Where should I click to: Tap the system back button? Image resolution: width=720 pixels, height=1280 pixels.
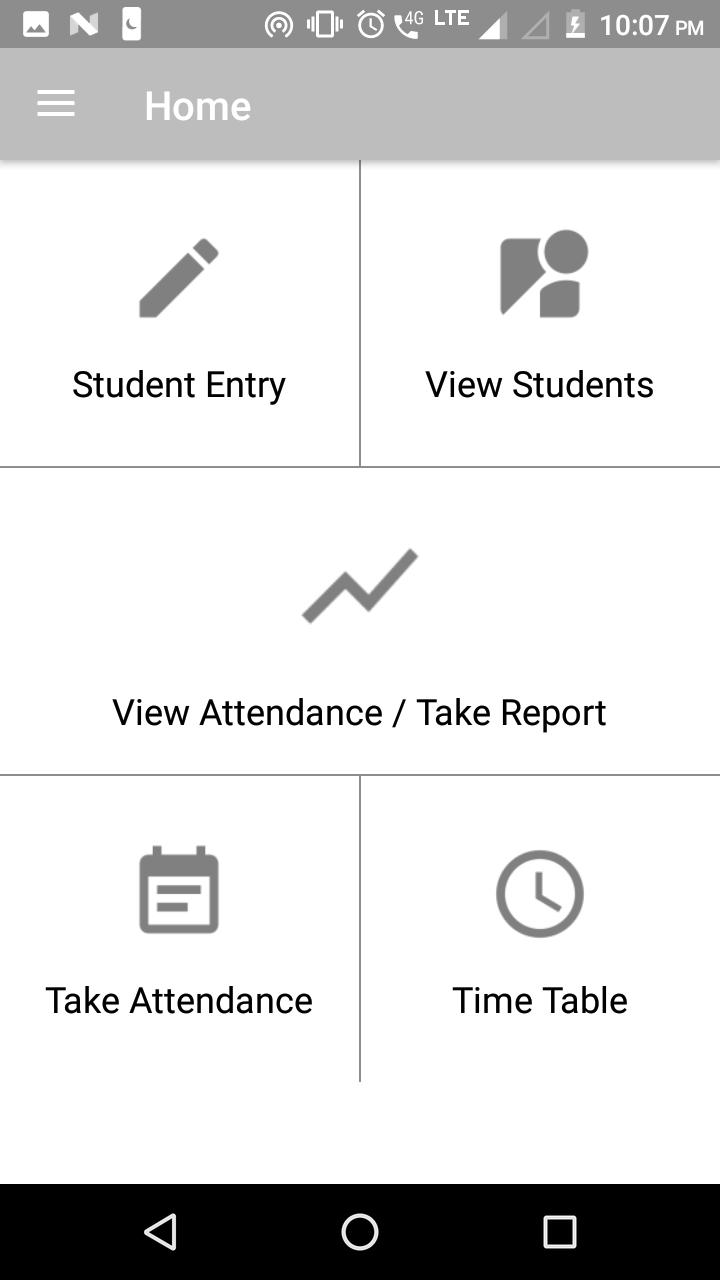pyautogui.click(x=160, y=1232)
